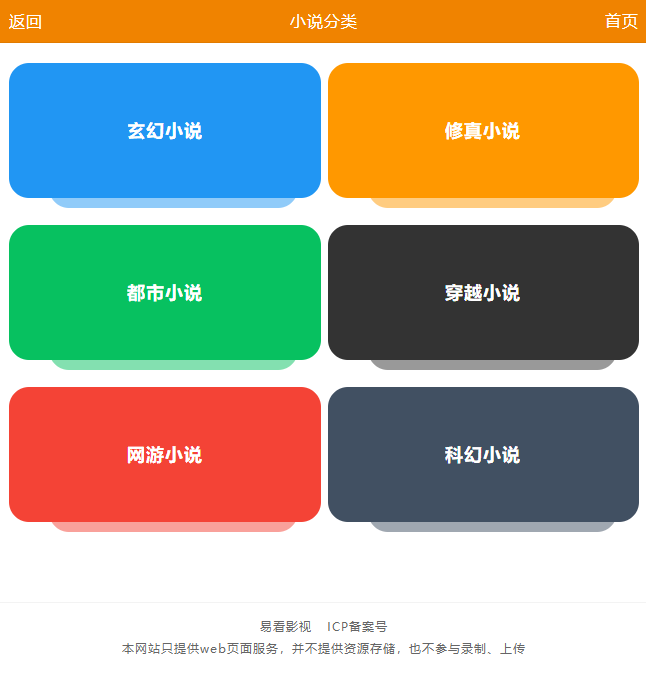This screenshot has width=646, height=678.
Task: View the 网游小说 category
Action: [x=165, y=455]
